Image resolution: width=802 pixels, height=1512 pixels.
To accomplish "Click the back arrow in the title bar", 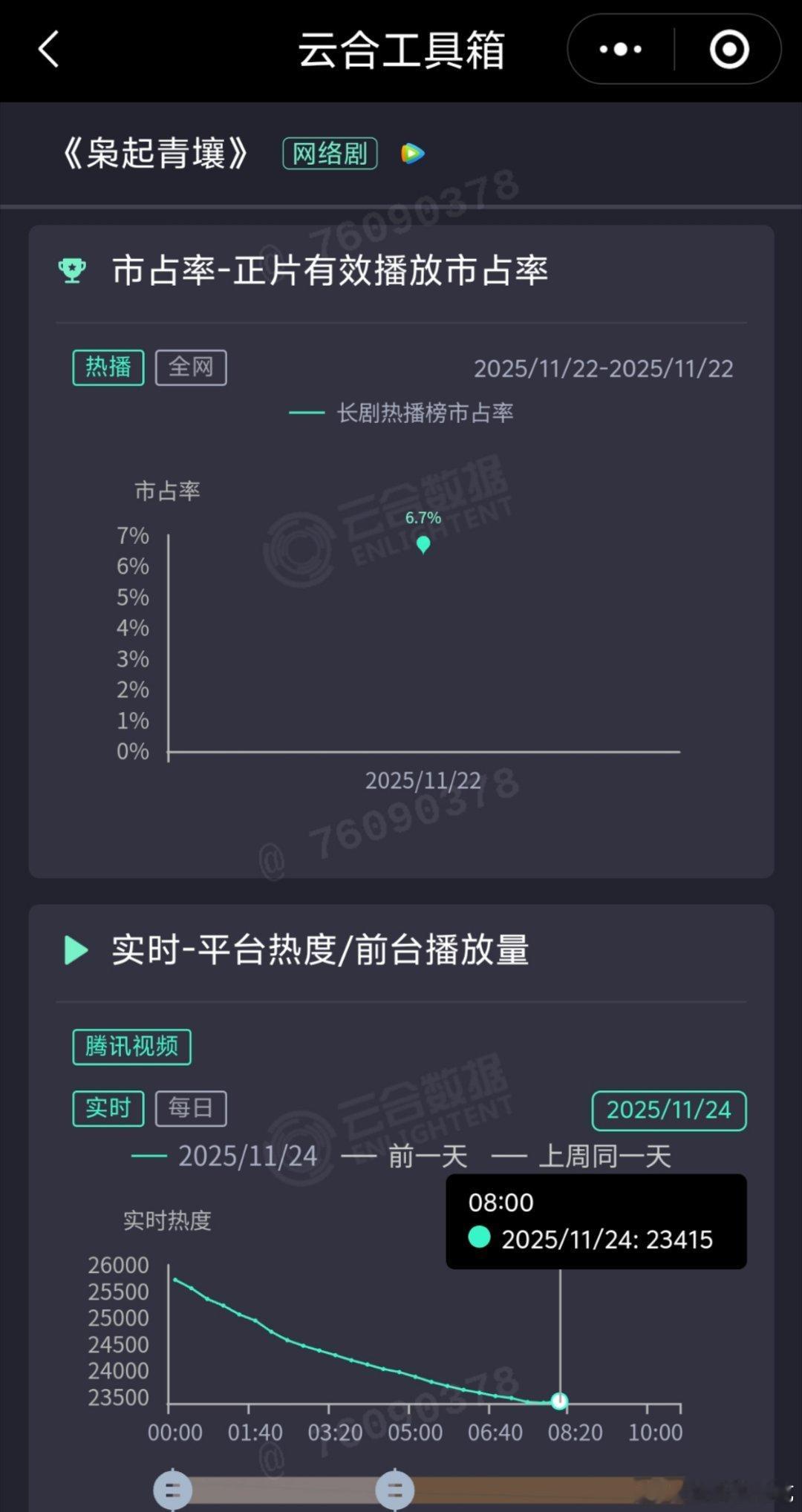I will [47, 48].
